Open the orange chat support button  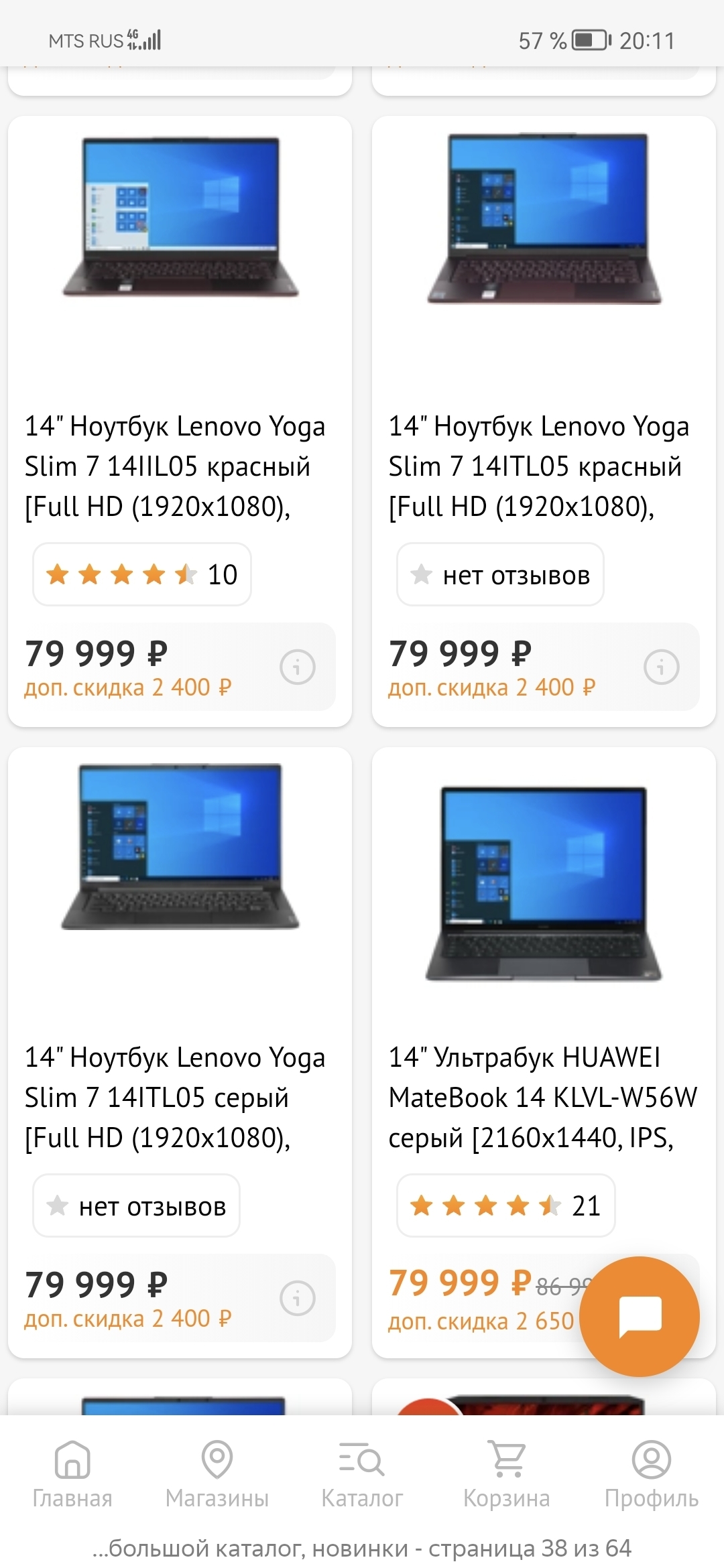tap(640, 1316)
